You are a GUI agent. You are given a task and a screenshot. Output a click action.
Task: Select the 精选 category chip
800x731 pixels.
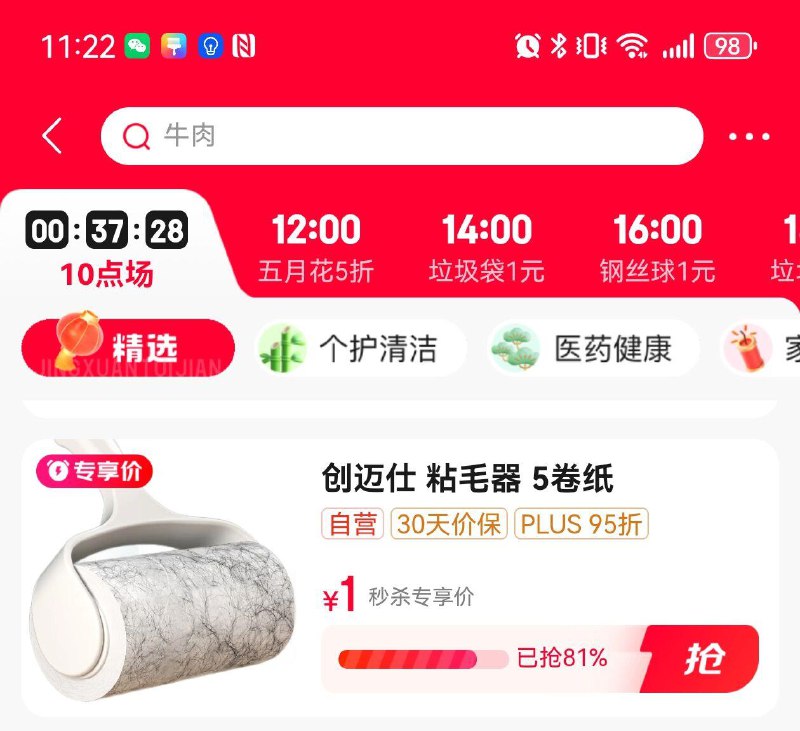(x=128, y=348)
